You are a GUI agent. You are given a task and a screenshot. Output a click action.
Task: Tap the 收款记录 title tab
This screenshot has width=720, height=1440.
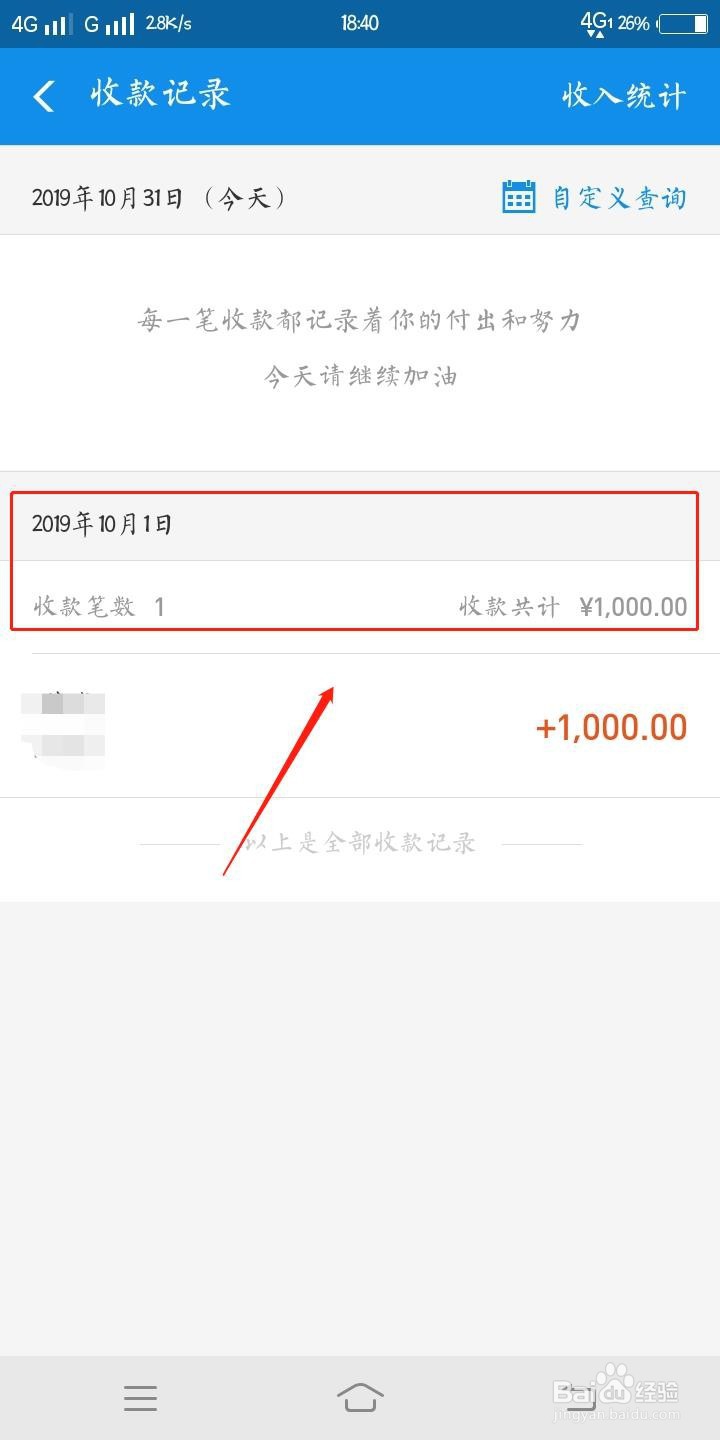click(160, 95)
